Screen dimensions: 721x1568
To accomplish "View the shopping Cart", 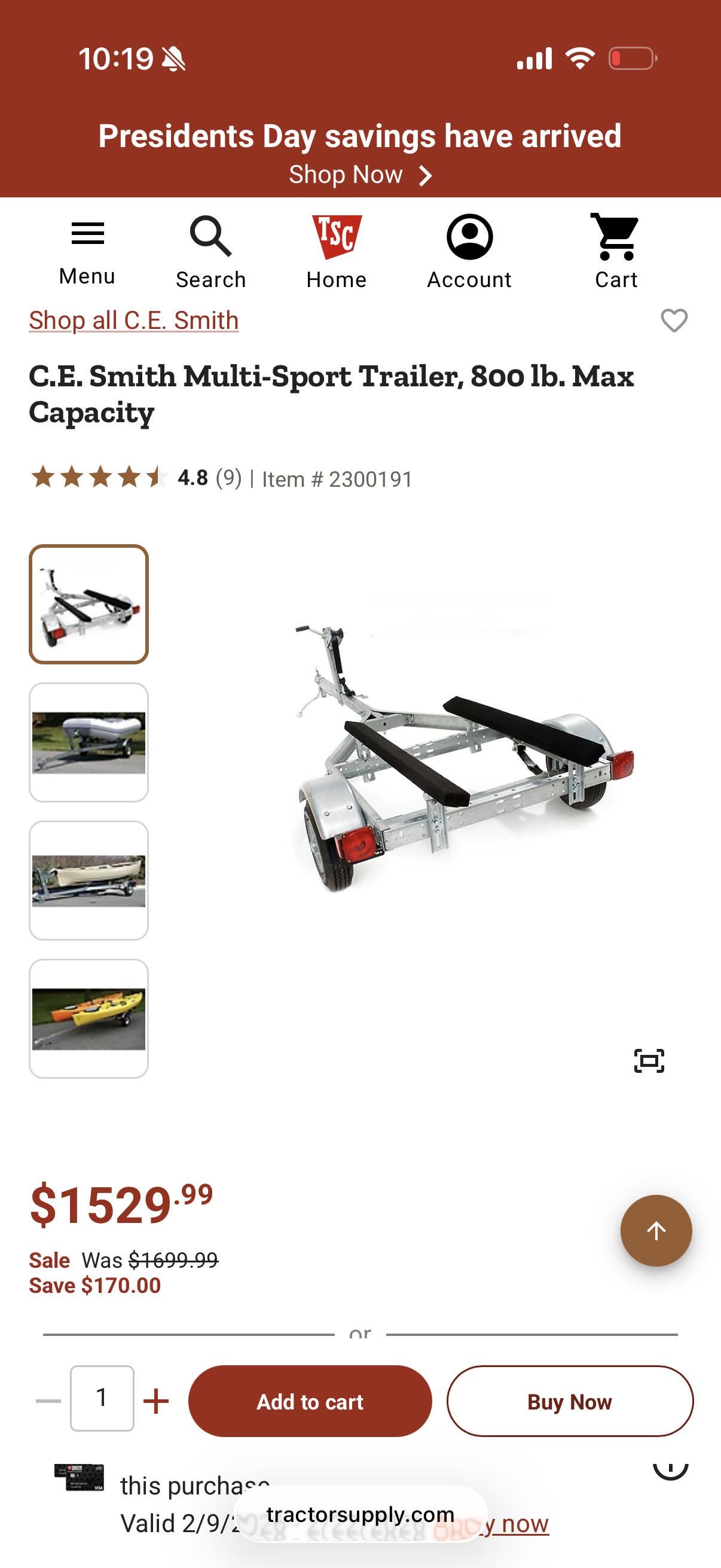I will 616,251.
